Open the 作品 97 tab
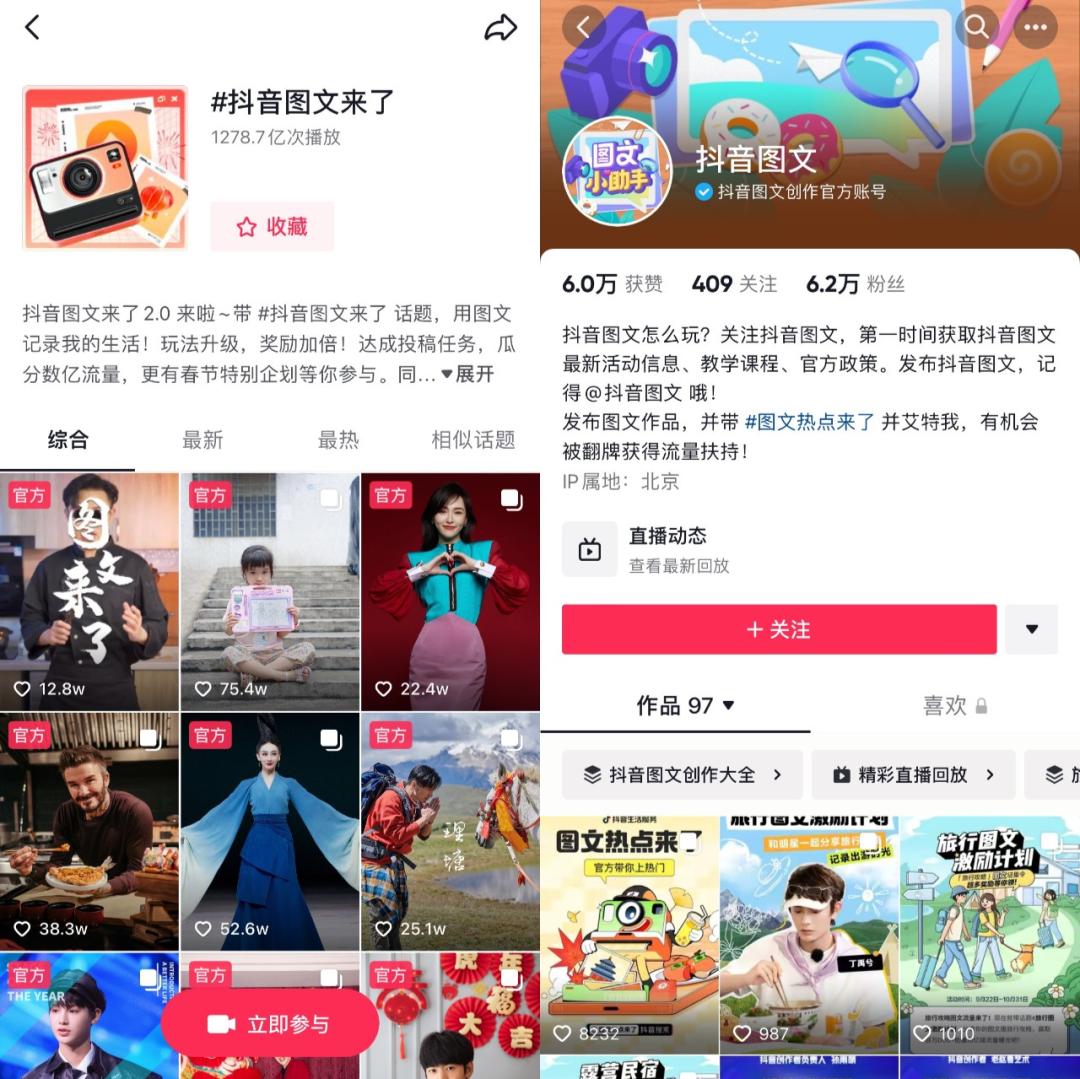The image size is (1080, 1079). [685, 706]
